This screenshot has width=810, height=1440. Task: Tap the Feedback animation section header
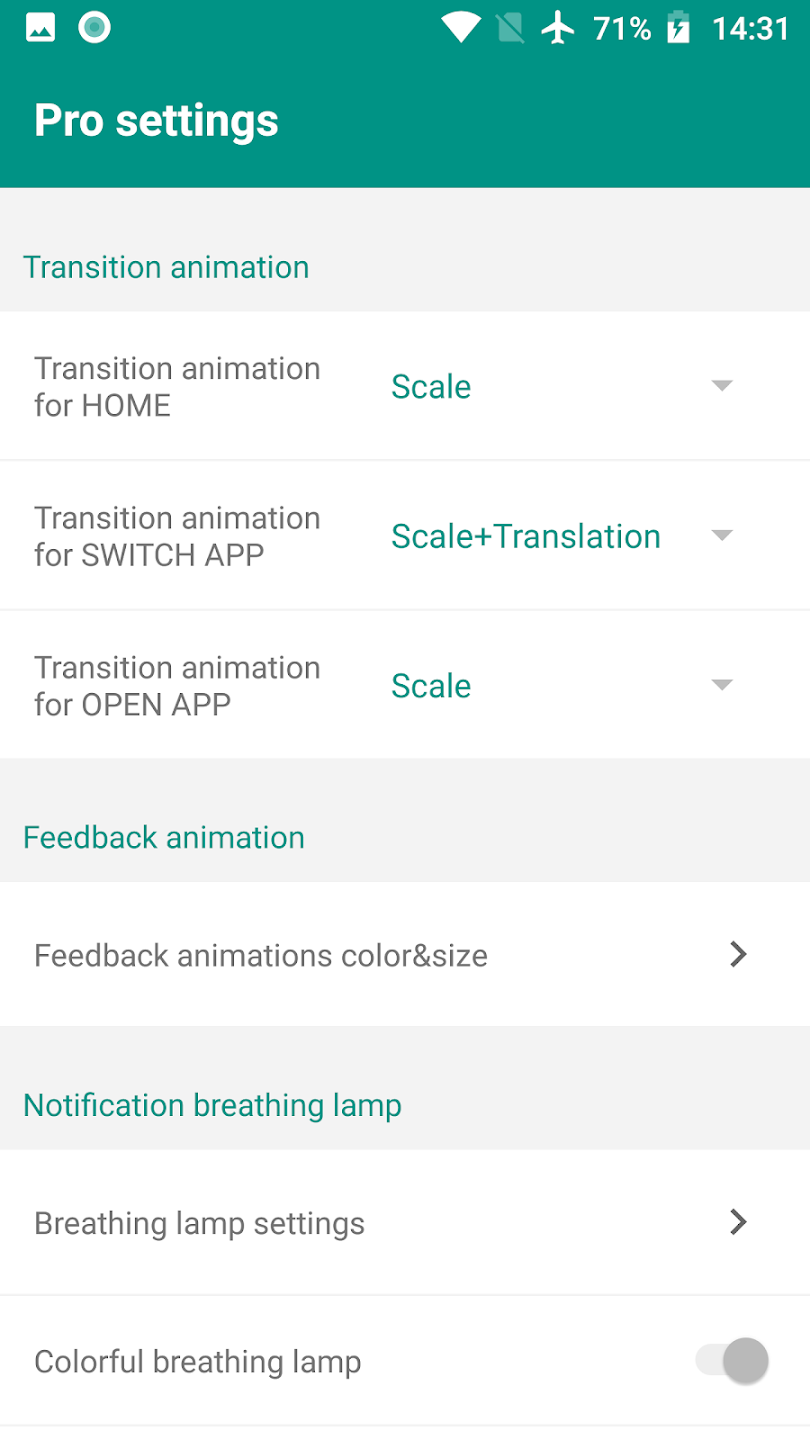click(x=163, y=837)
